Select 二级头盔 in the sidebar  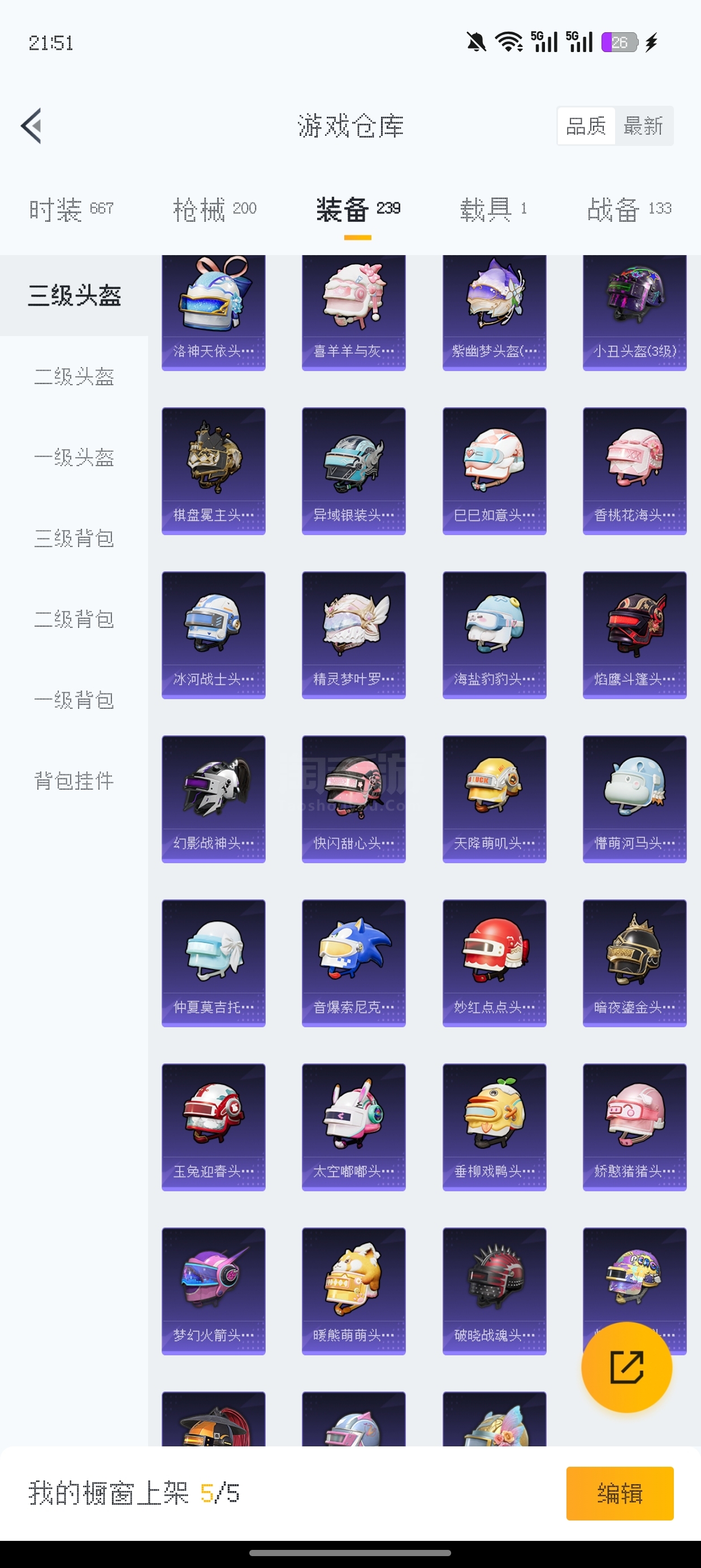[x=74, y=376]
